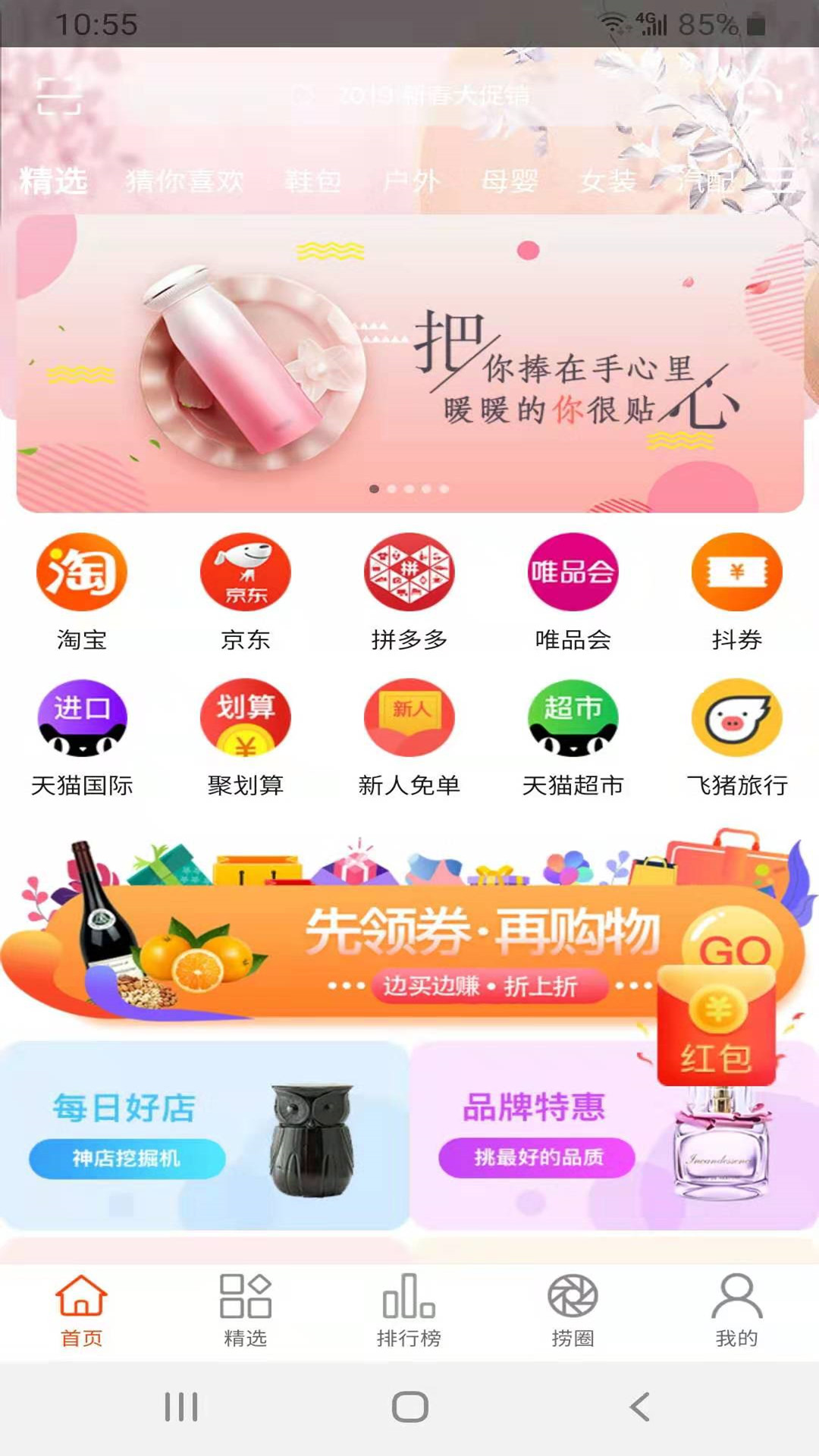Switch to the 捞圈 tab
The height and width of the screenshot is (1456, 819).
tap(573, 1310)
